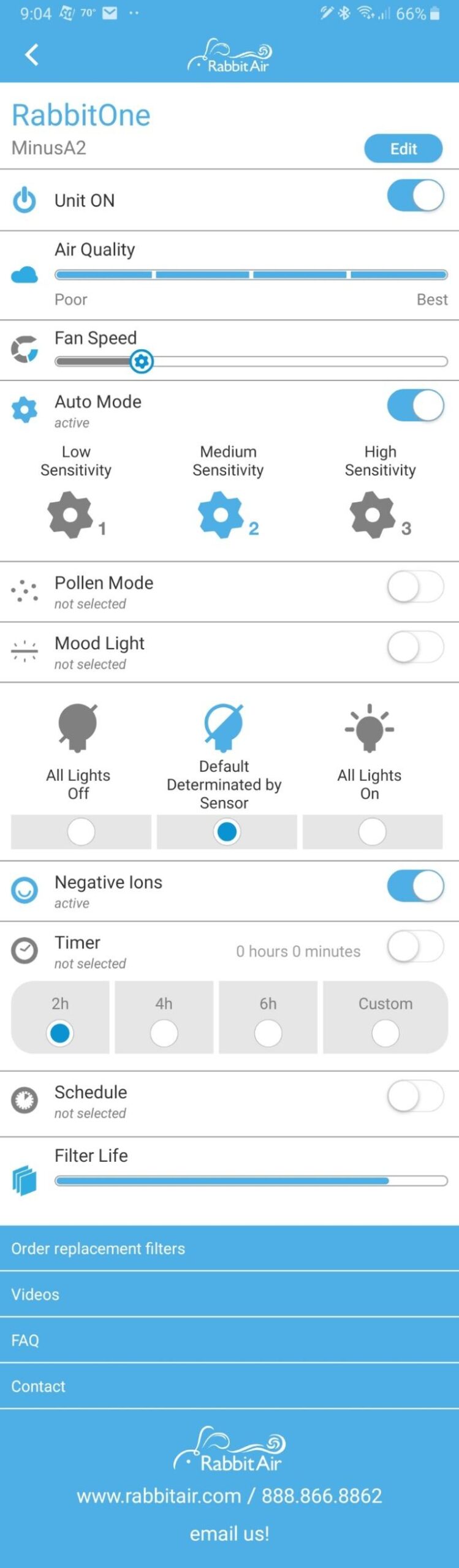Screen dimensions: 459x1568
Task: Switch off Negative Ions
Action: [415, 886]
